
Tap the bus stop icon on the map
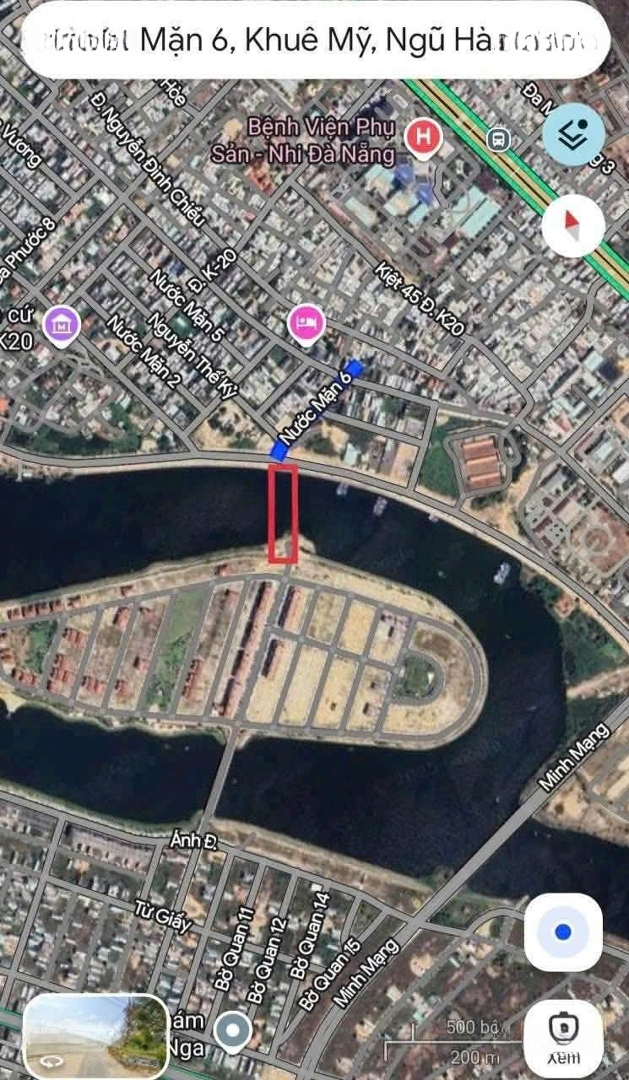(x=497, y=137)
